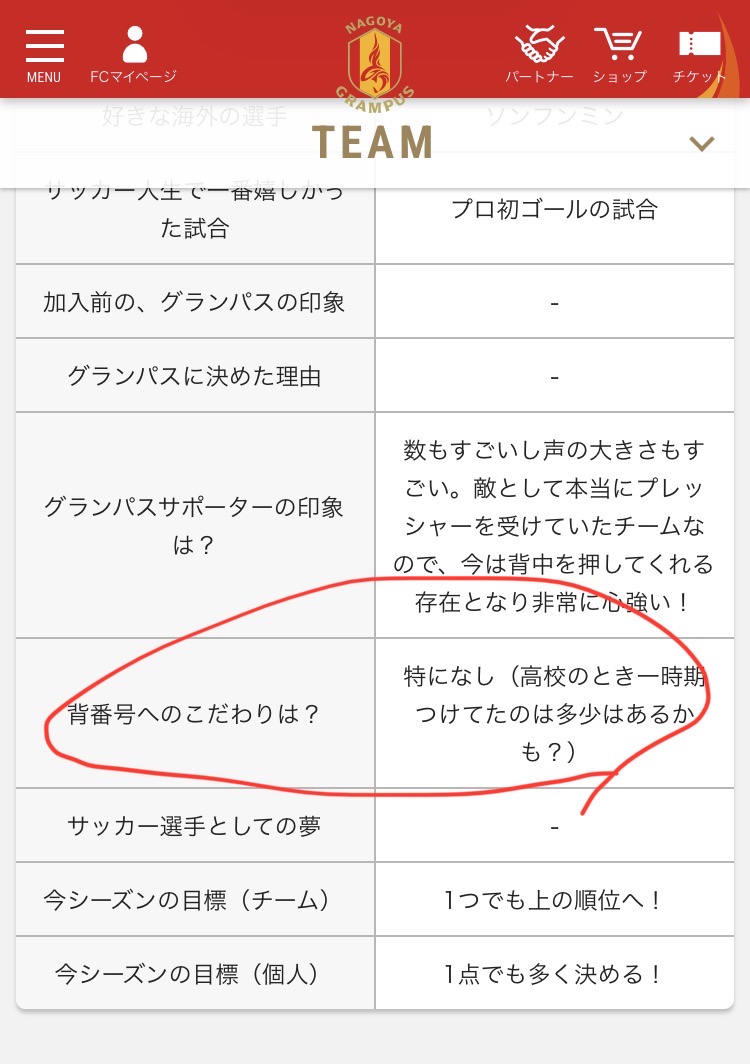Viewport: 750px width, 1064px height.
Task: Open the ショップ shopping cart
Action: 619,54
